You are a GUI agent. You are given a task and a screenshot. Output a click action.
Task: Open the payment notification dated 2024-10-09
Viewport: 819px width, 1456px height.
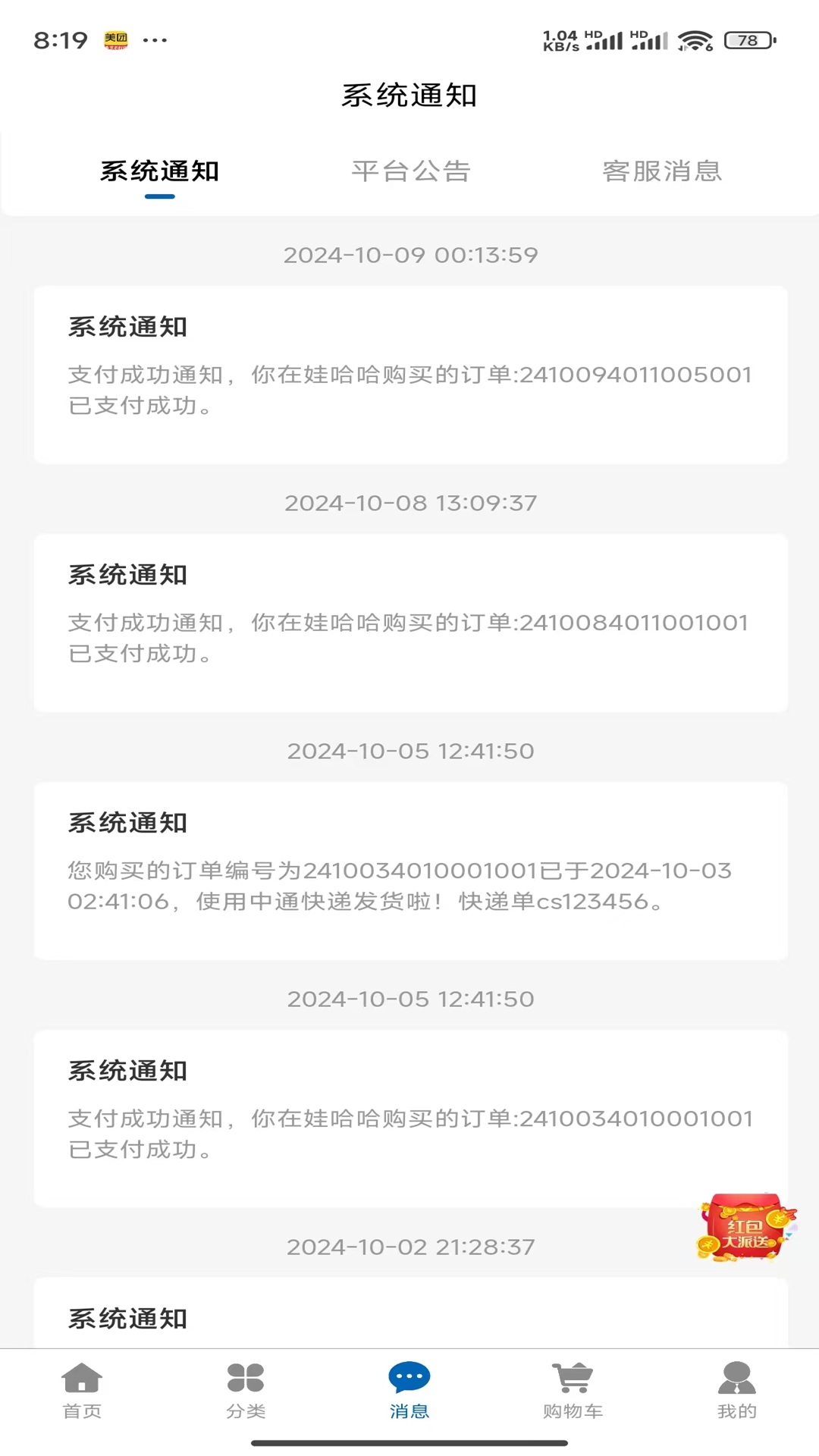pos(409,373)
